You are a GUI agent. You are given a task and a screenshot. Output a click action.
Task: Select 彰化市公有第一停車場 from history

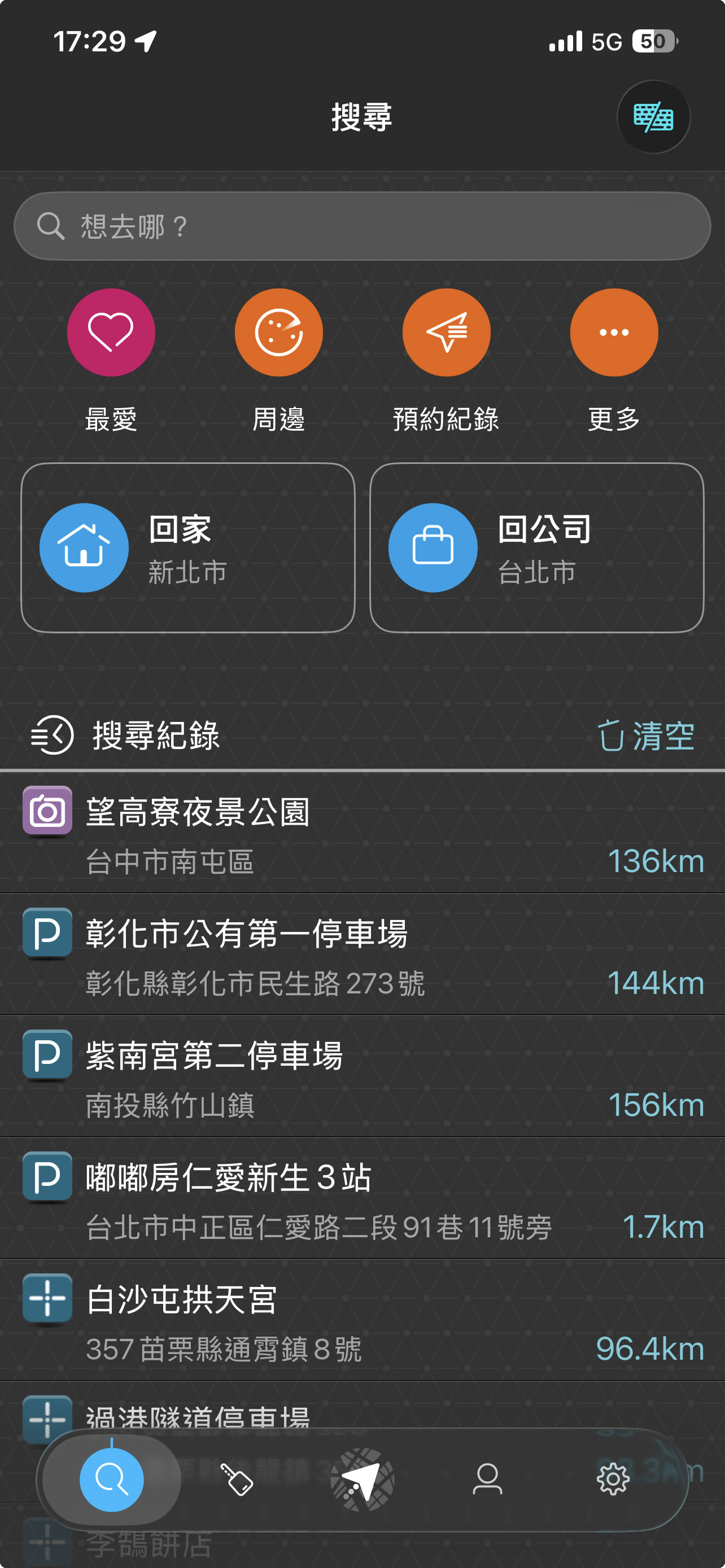[x=361, y=954]
